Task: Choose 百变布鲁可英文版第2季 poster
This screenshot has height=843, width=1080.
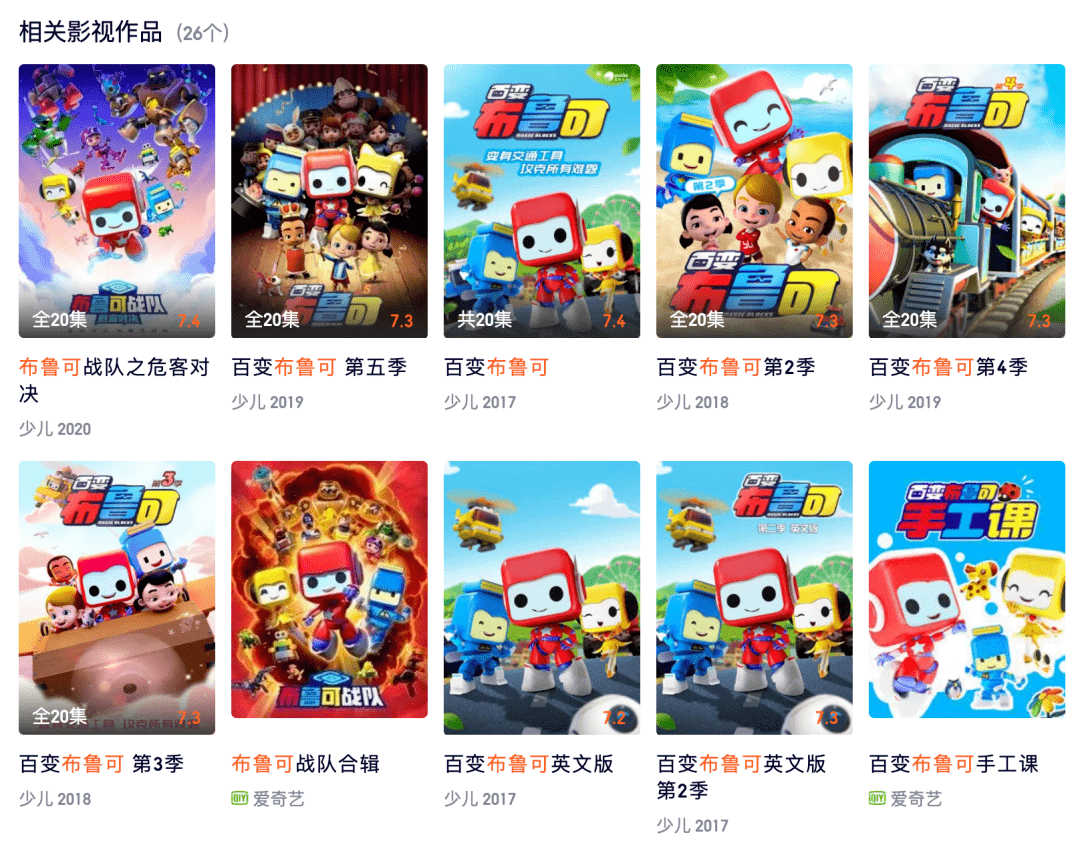Action: [x=754, y=597]
